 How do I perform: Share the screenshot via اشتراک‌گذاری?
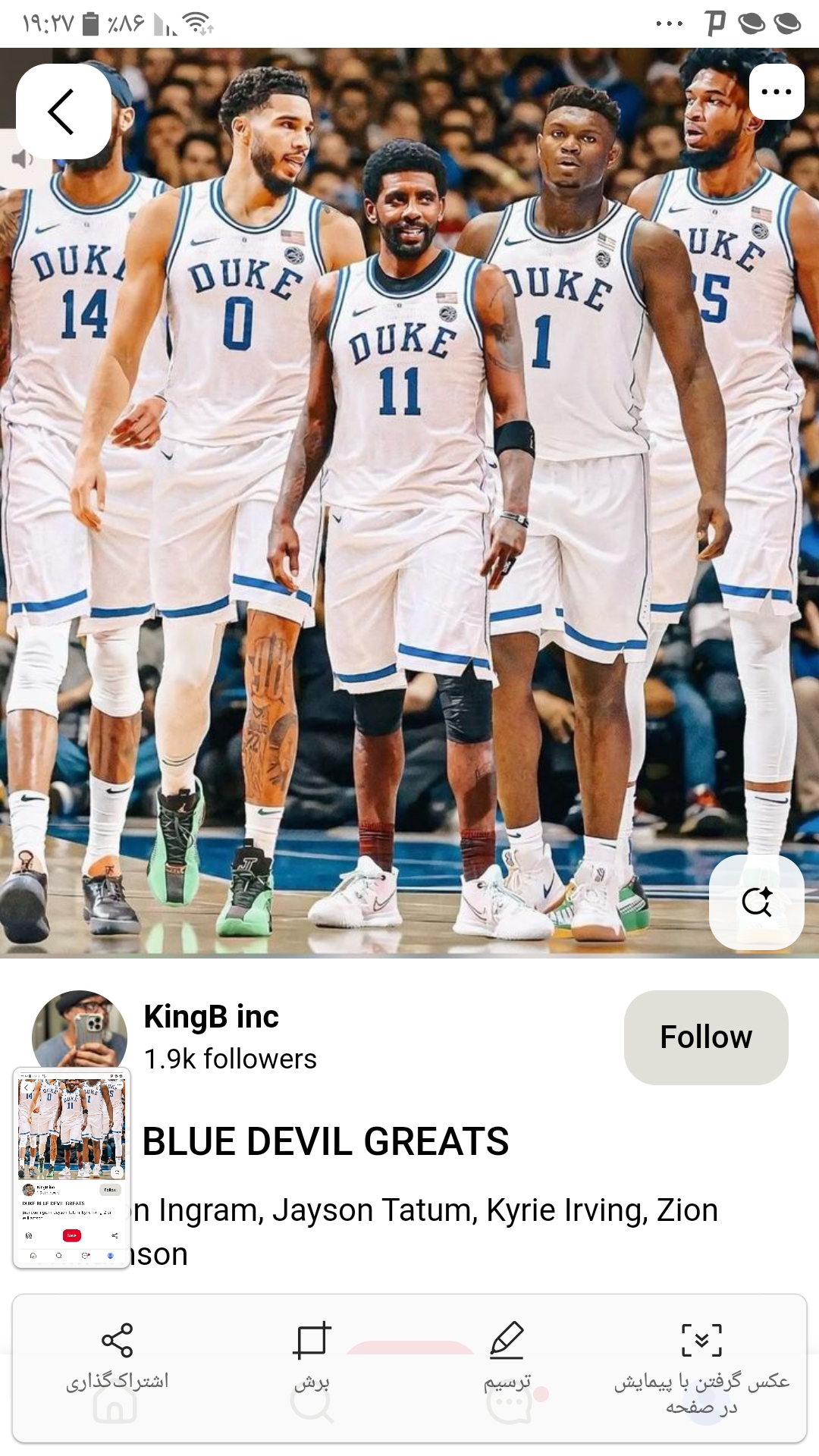point(118,1357)
